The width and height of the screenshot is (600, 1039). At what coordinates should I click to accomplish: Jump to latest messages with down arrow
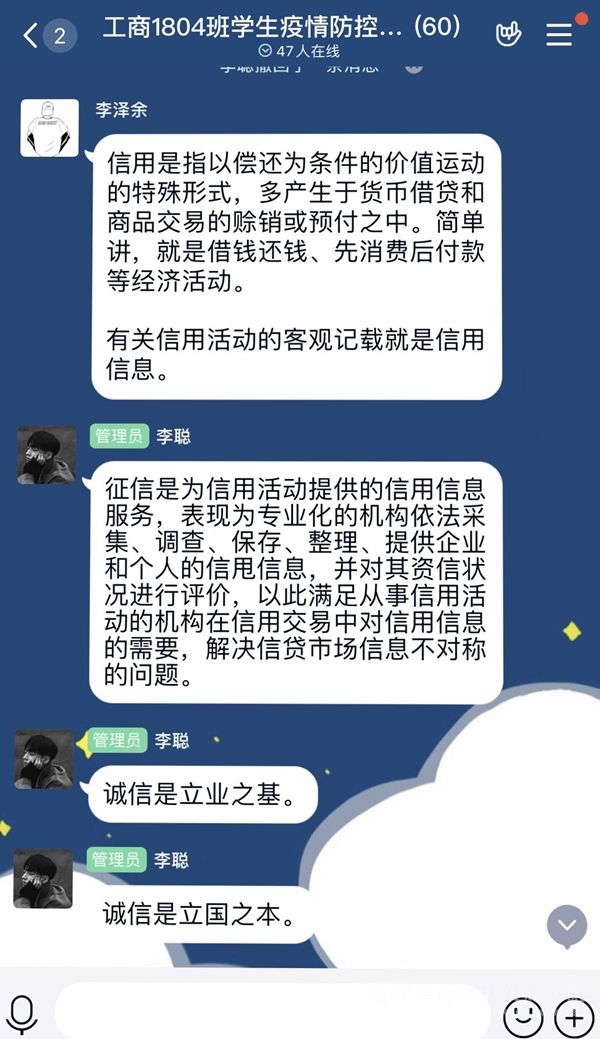point(566,926)
